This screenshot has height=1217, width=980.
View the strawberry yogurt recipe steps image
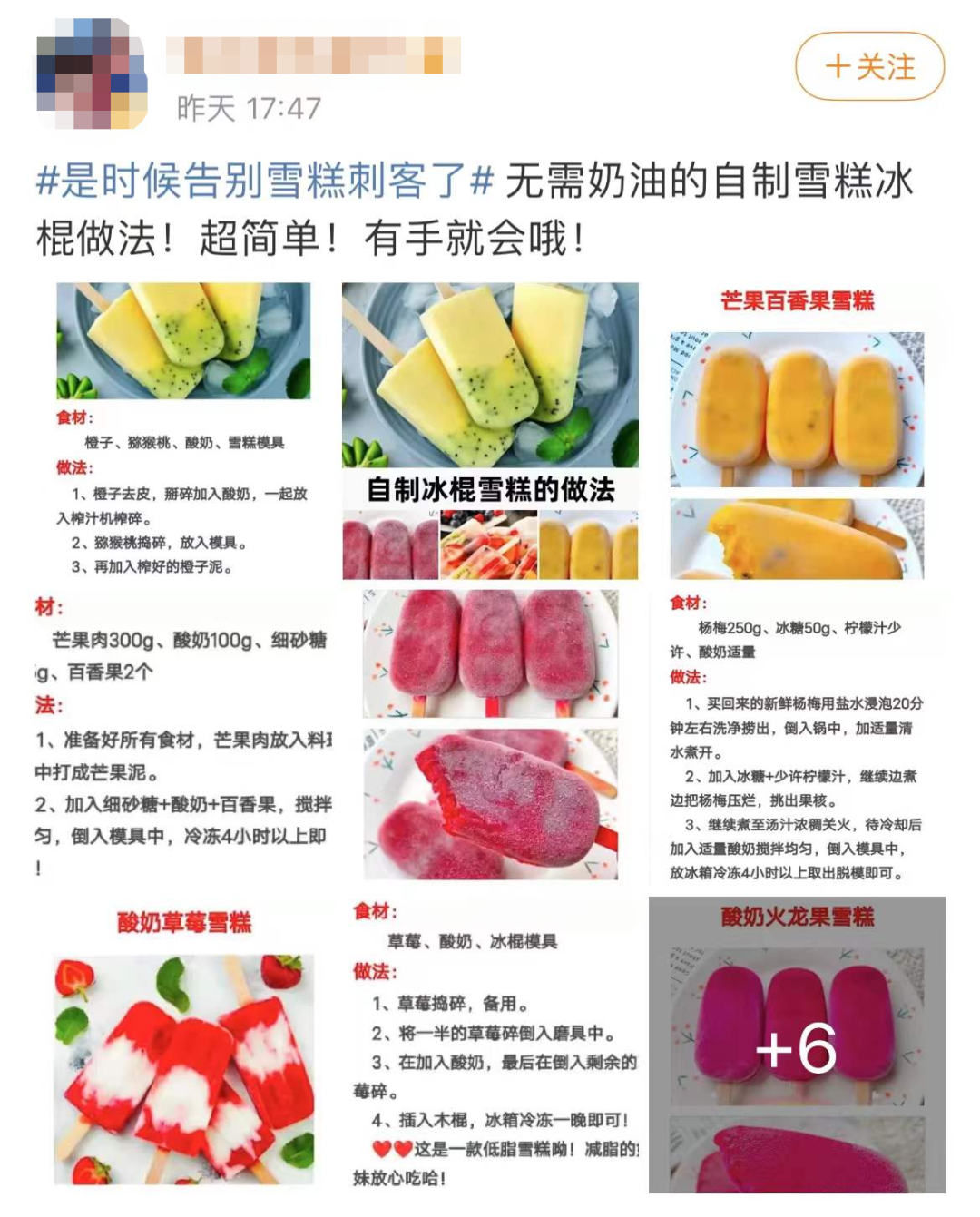point(490,1044)
